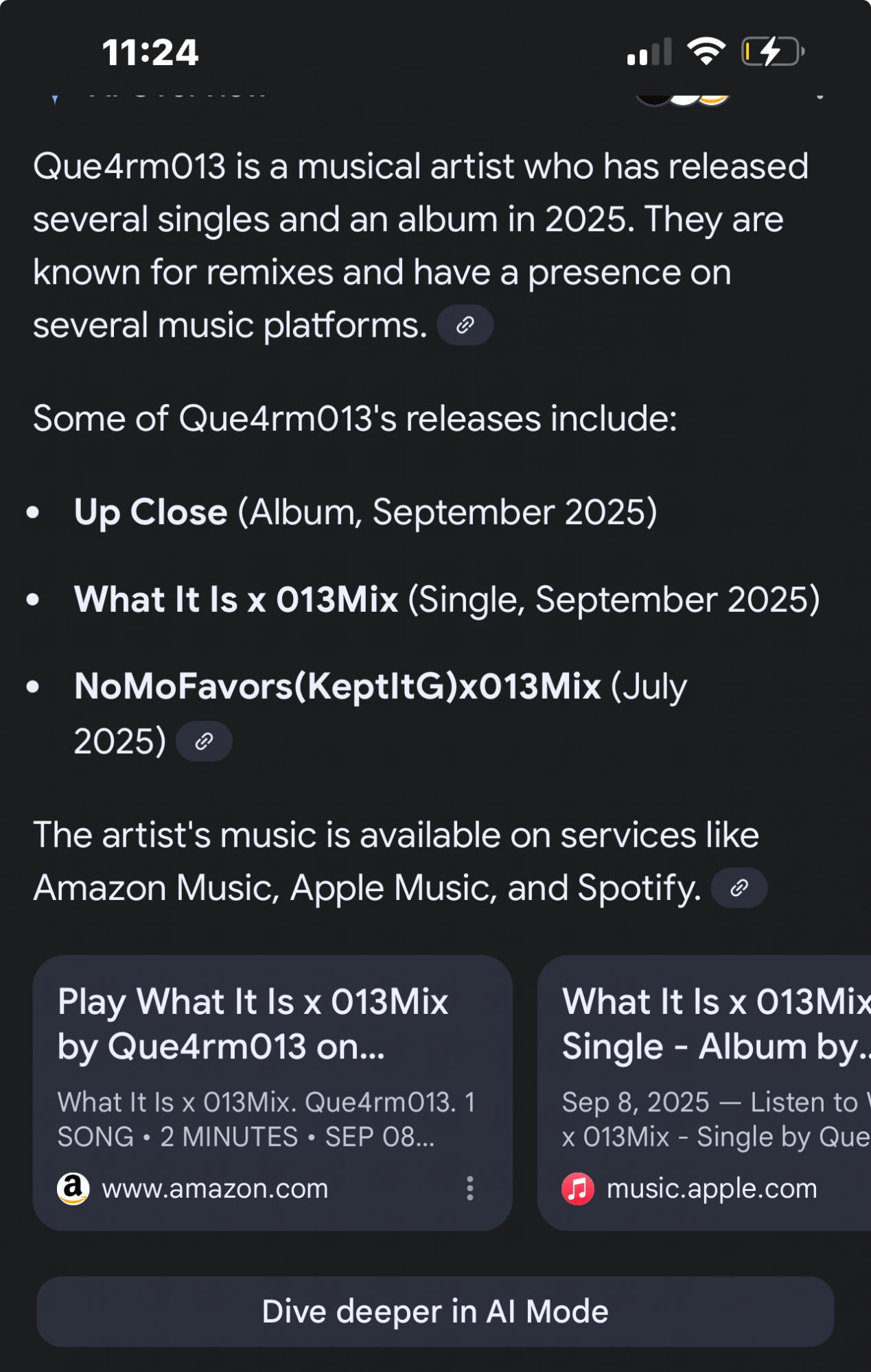Tap Dive deeper in AI Mode
871x1372 pixels.
[x=435, y=1312]
